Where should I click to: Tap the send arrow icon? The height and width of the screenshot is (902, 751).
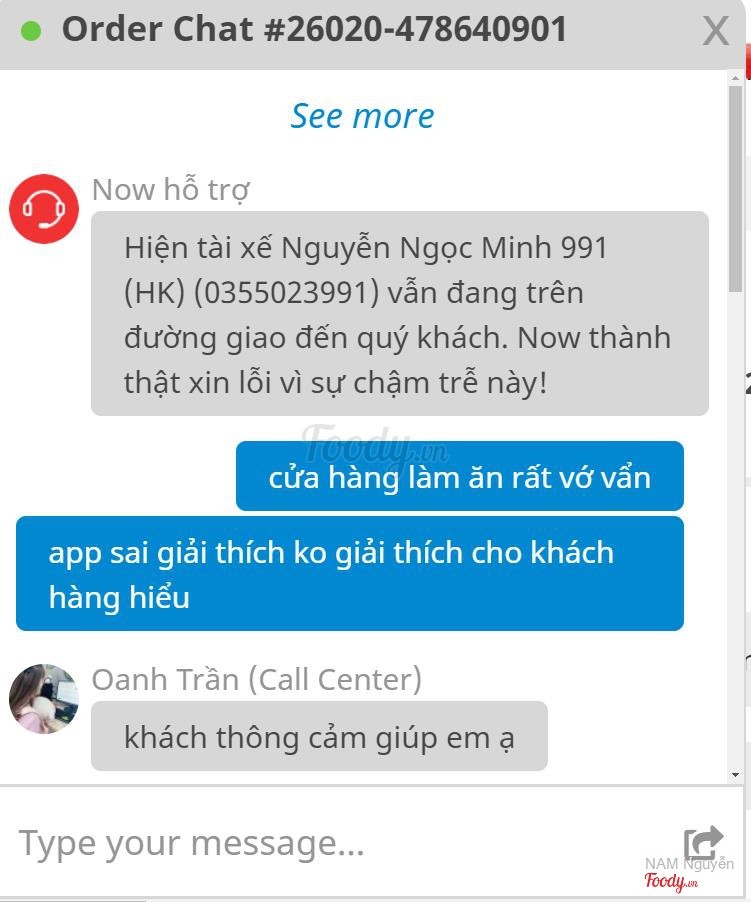(x=703, y=842)
